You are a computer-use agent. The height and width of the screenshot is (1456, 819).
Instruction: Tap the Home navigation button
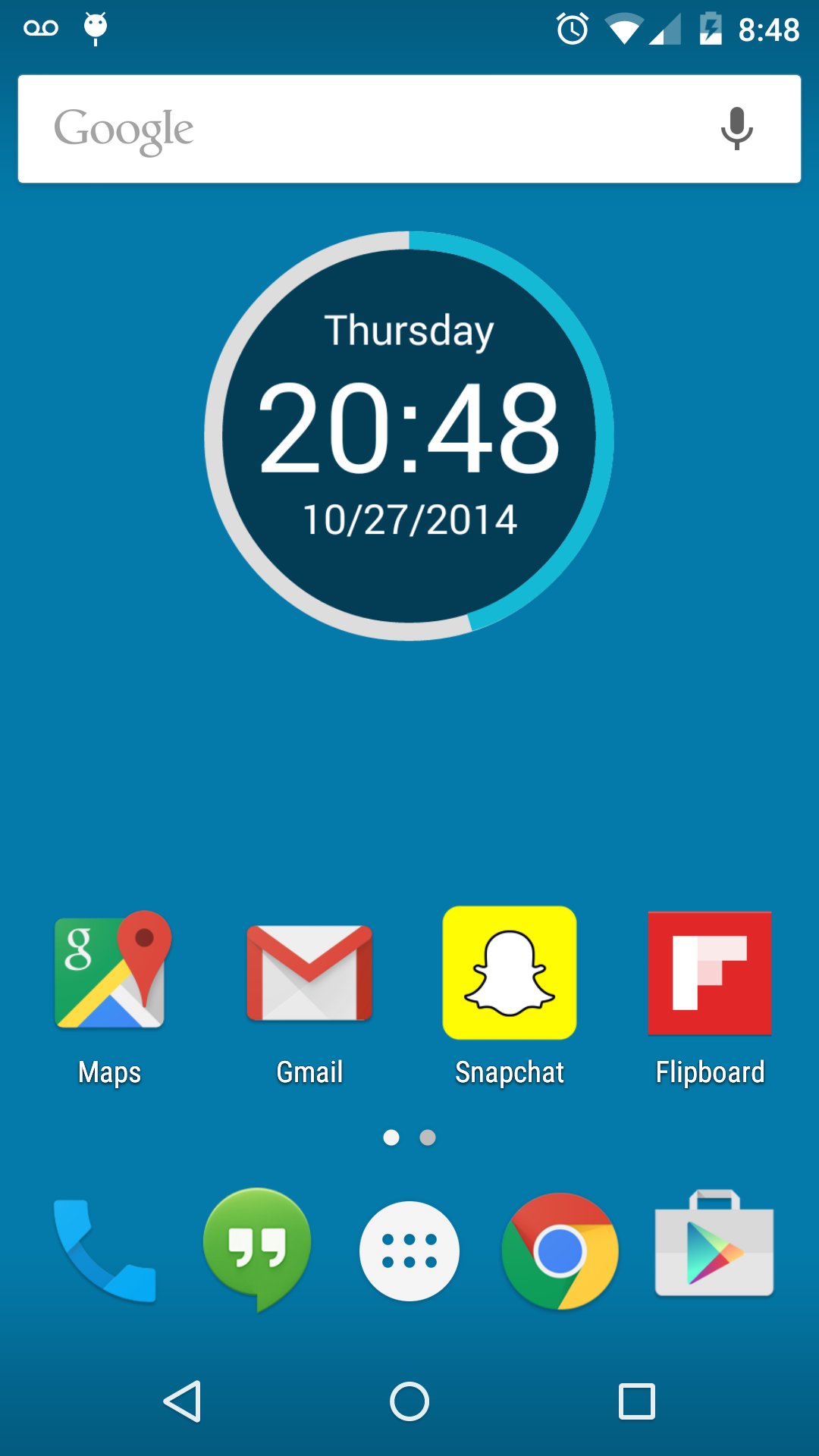tap(409, 1401)
